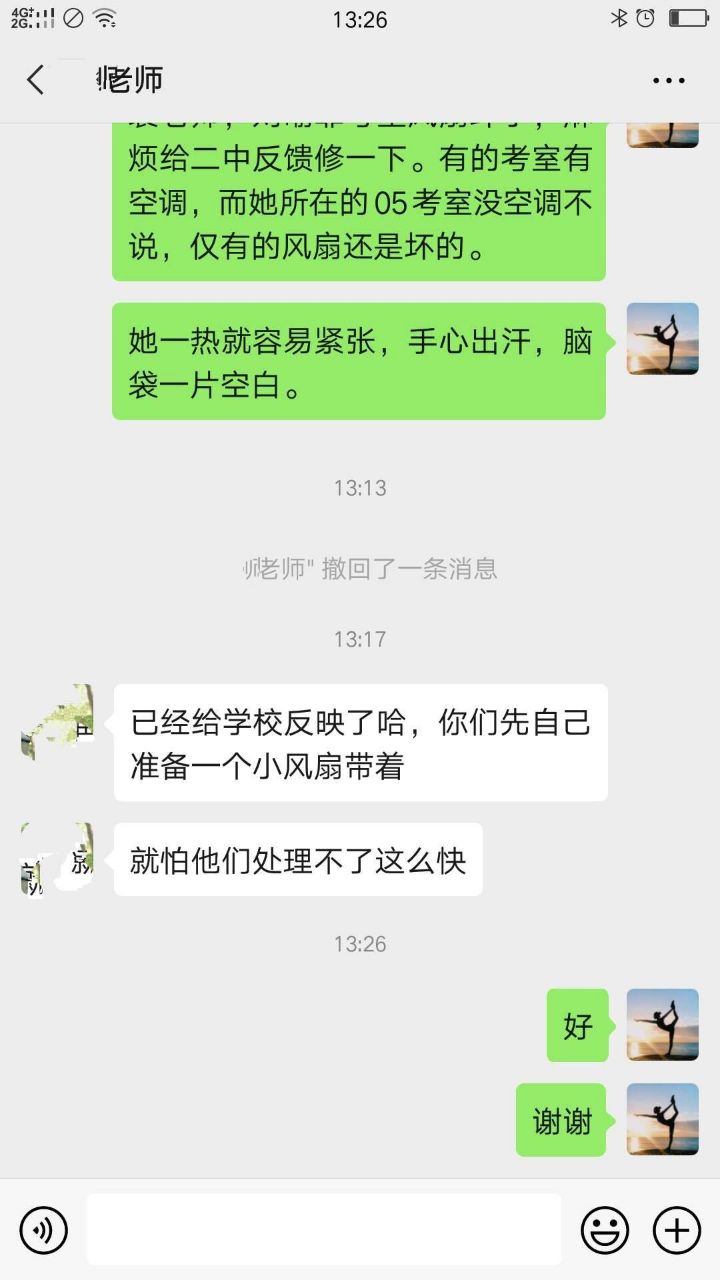The height and width of the screenshot is (1280, 720).
Task: Tap the message text field
Action: (x=323, y=1230)
